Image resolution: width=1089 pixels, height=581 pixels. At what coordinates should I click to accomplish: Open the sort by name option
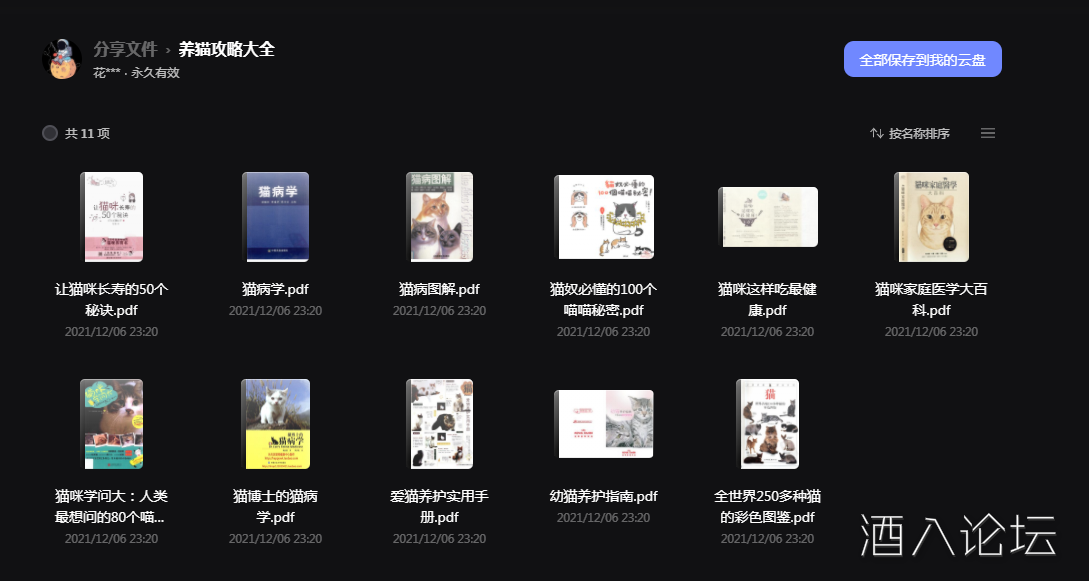[909, 133]
